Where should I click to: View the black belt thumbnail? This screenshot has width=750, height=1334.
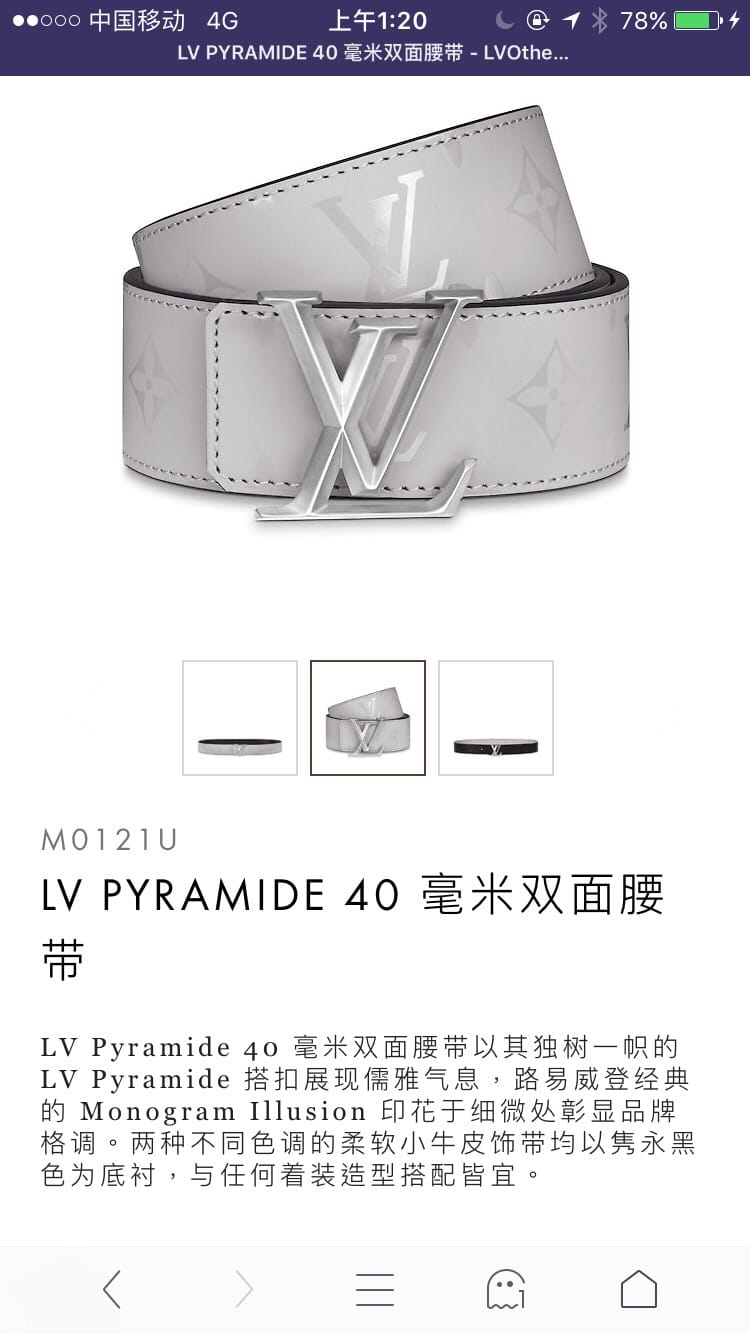click(x=496, y=718)
